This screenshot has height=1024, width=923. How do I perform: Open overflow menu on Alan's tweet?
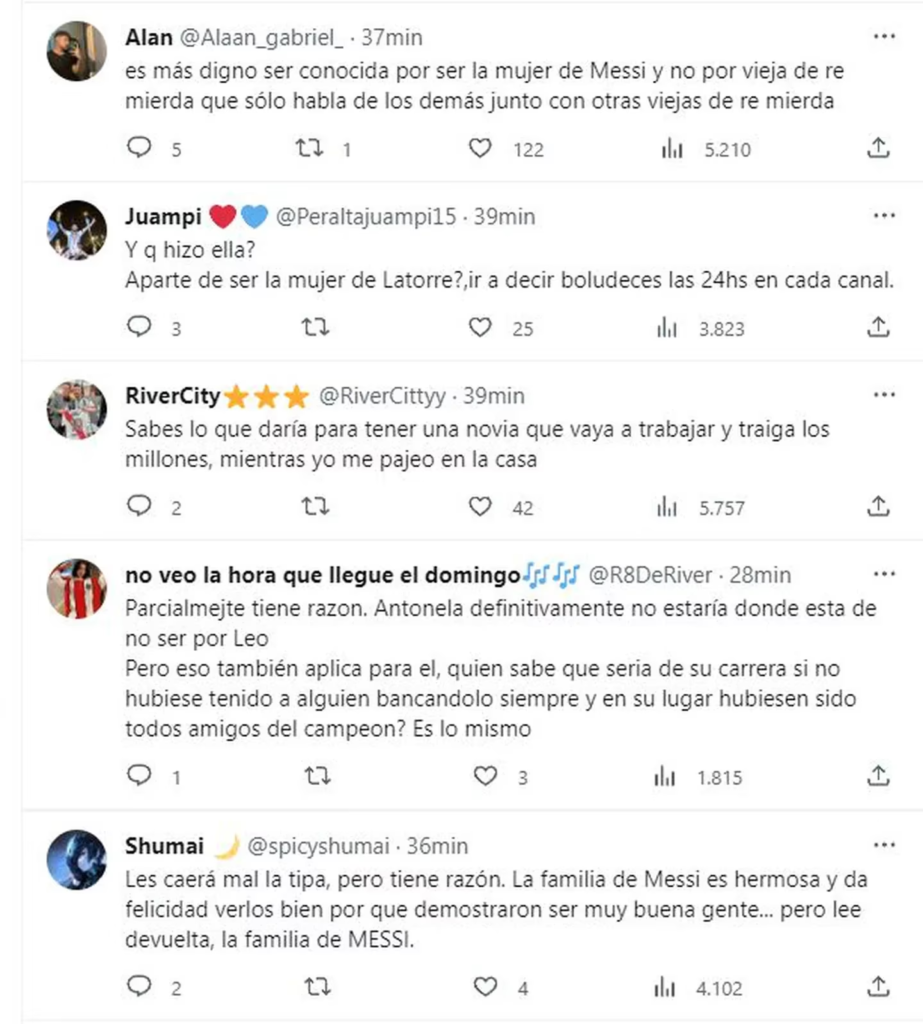point(884,38)
